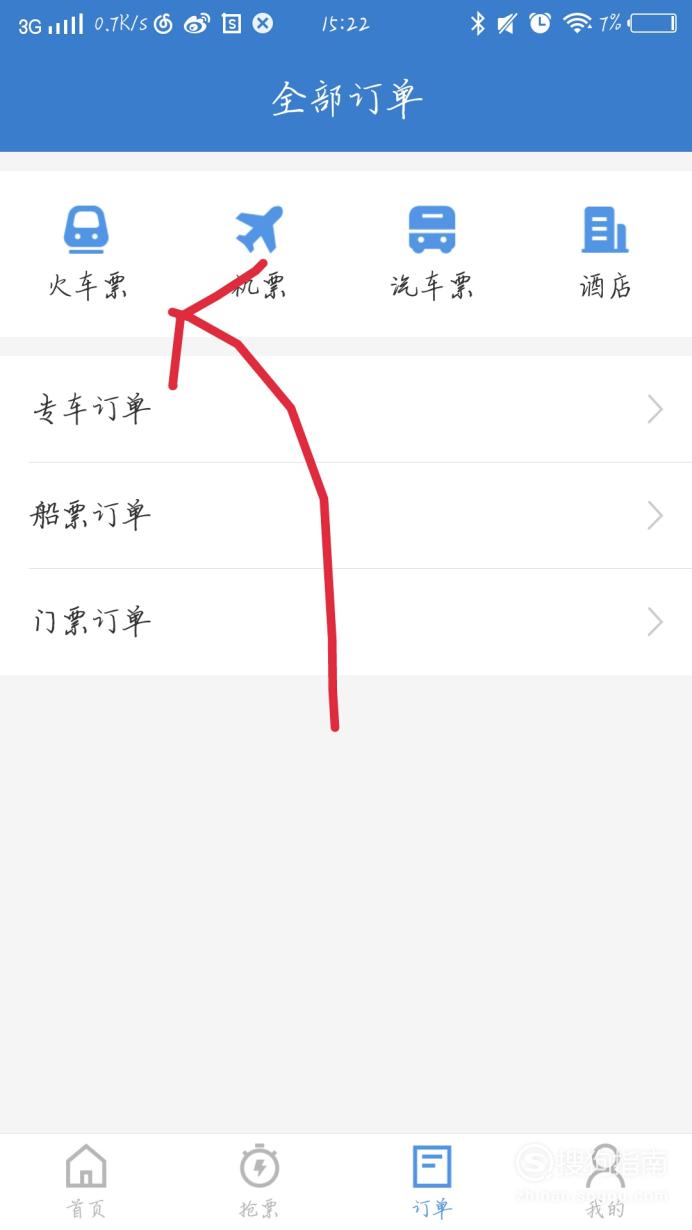Open the 门票订单 row

[x=346, y=621]
